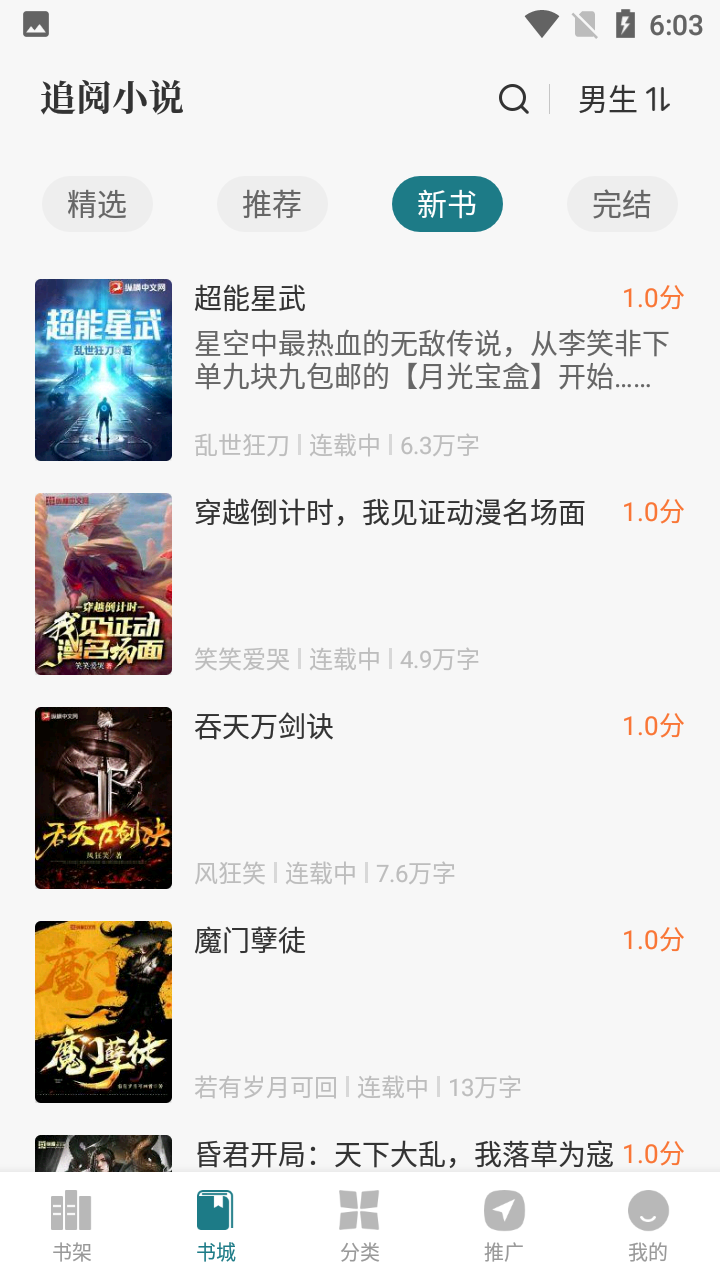Select the 精选 chip

(97, 204)
